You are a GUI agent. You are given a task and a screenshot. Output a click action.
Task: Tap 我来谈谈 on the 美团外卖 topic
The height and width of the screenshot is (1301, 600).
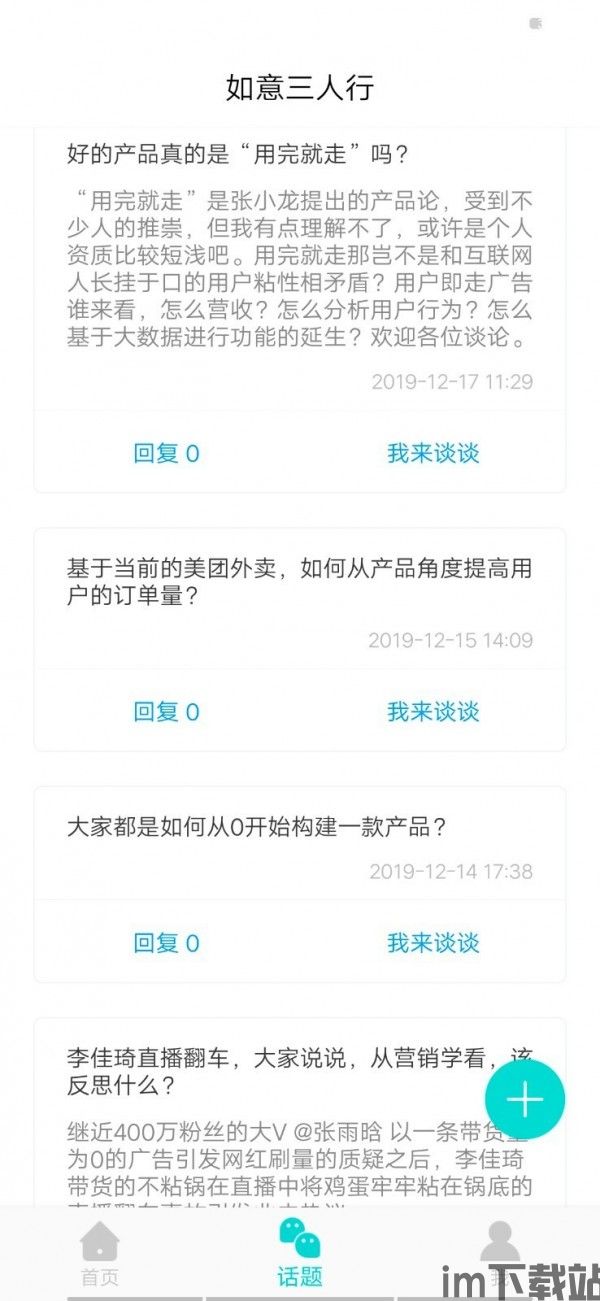pos(433,712)
